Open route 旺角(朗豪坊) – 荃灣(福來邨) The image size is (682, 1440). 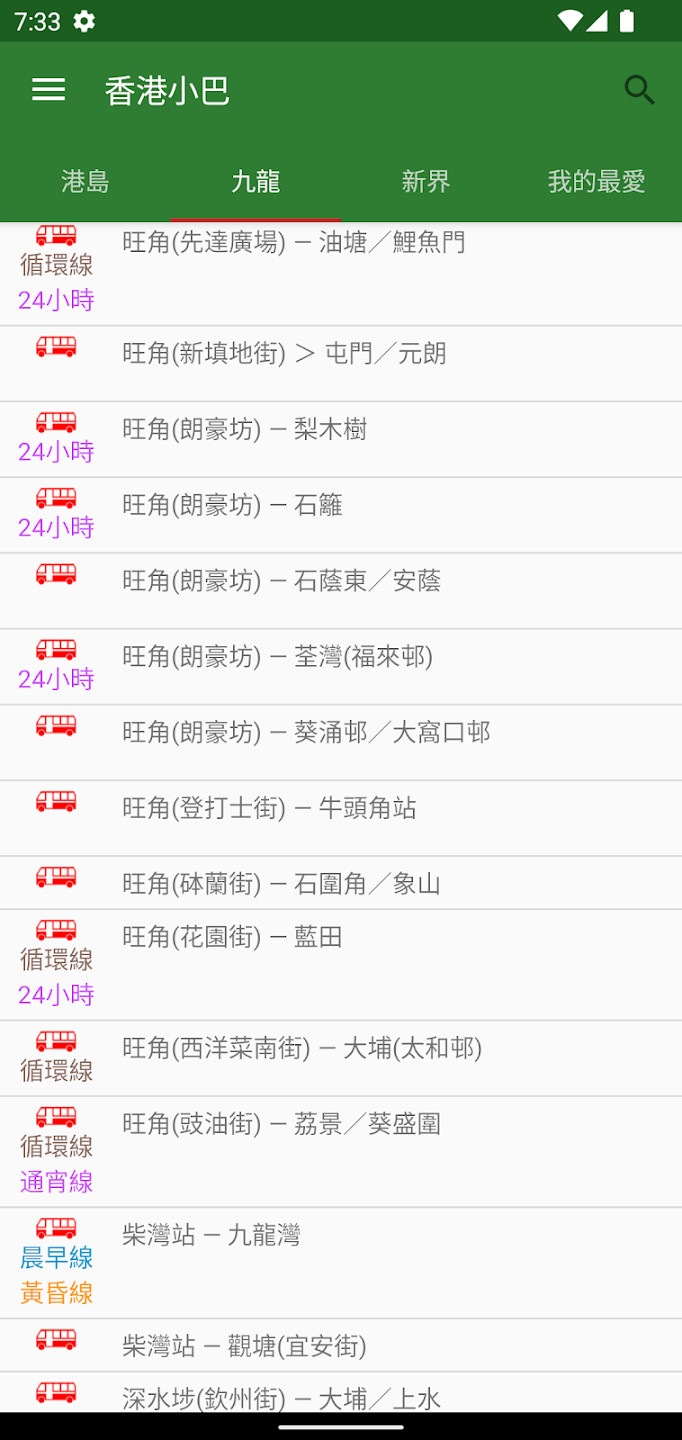coord(341,667)
